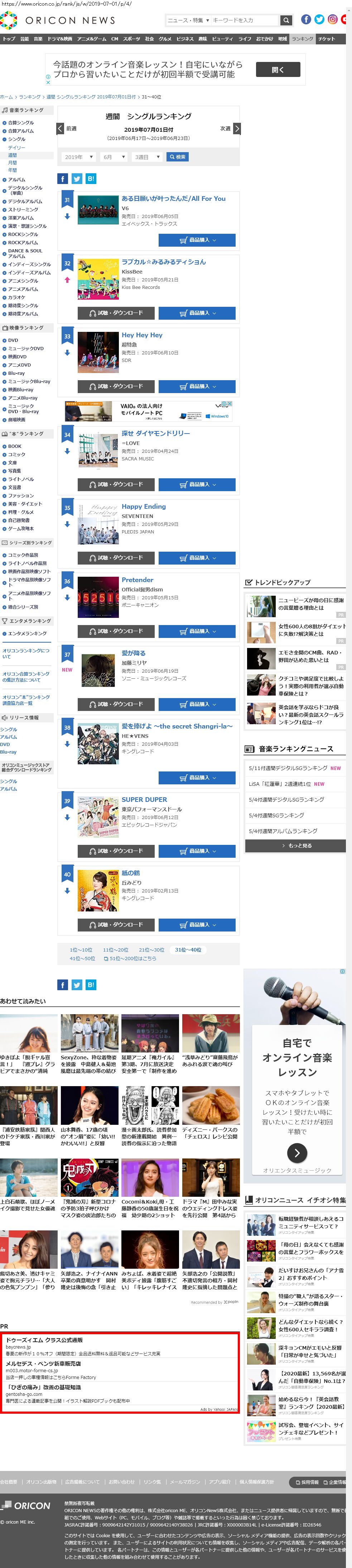Go to next week's ranking (次週)
The image size is (352, 1568).
pos(237,129)
